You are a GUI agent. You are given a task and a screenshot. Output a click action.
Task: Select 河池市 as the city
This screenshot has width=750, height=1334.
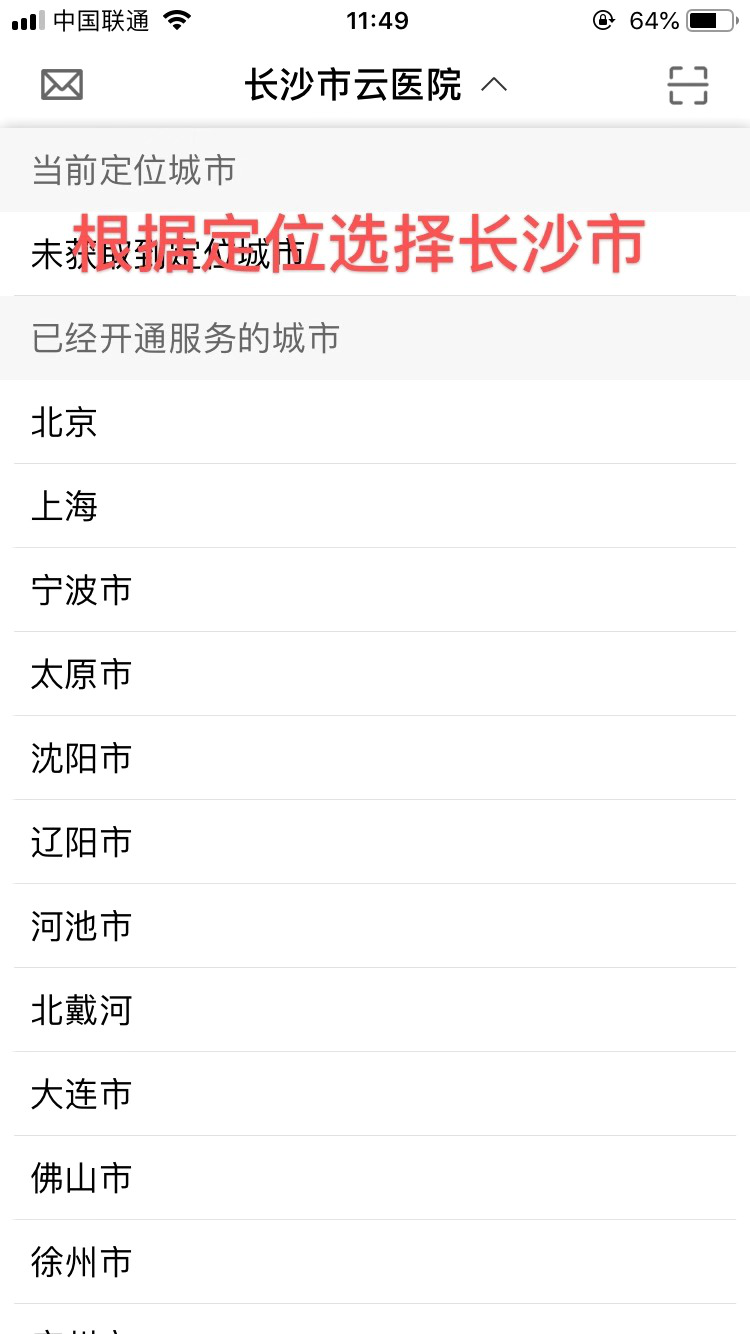82,926
